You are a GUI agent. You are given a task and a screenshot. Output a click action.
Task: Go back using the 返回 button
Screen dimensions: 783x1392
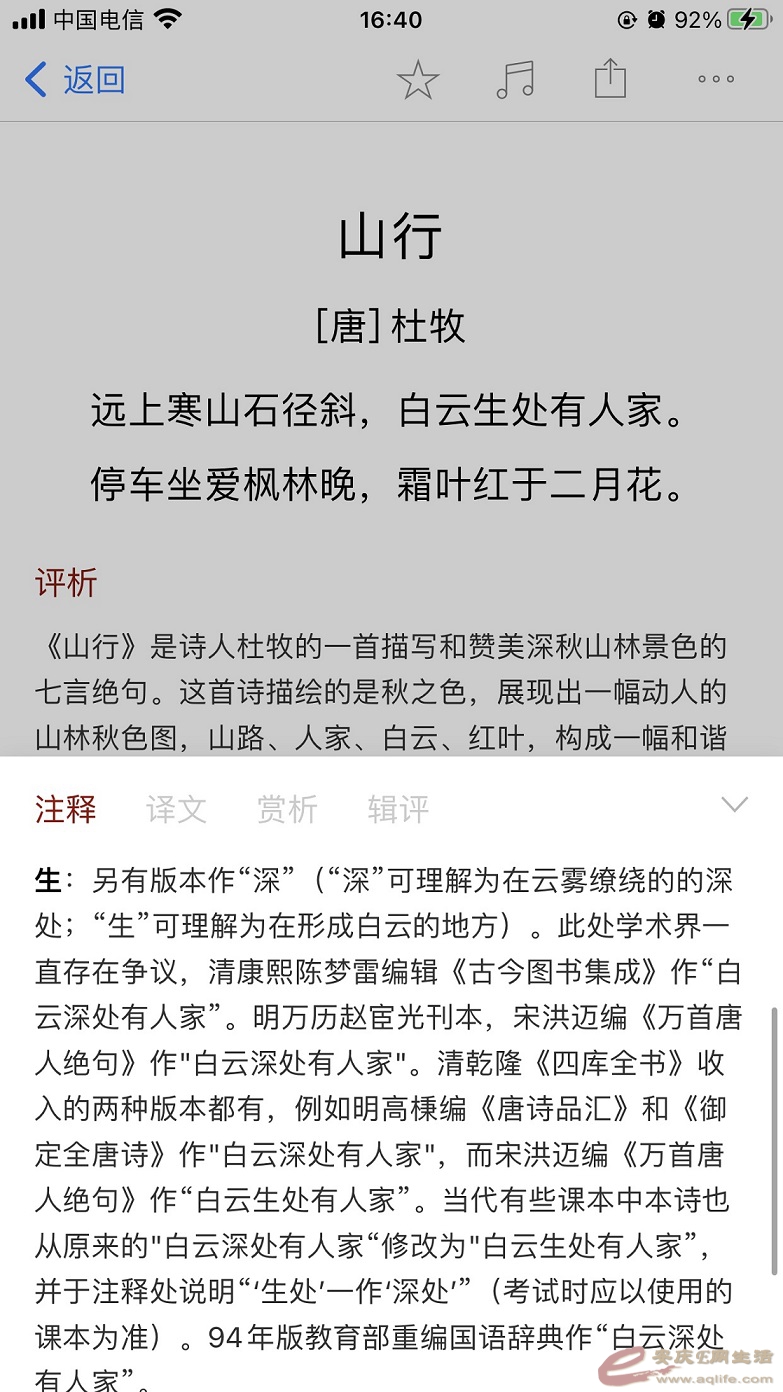coord(76,80)
